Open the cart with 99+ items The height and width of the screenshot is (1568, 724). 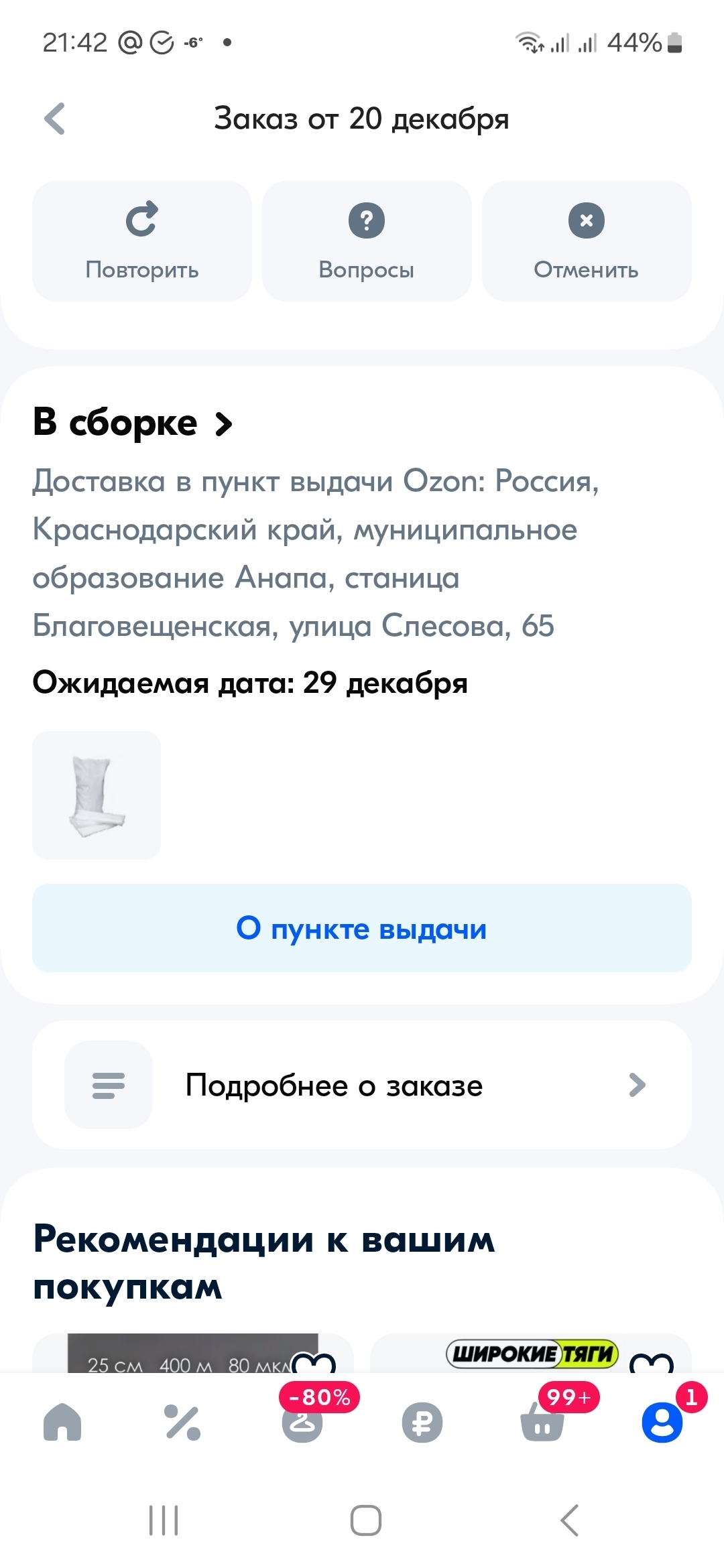tap(542, 1422)
